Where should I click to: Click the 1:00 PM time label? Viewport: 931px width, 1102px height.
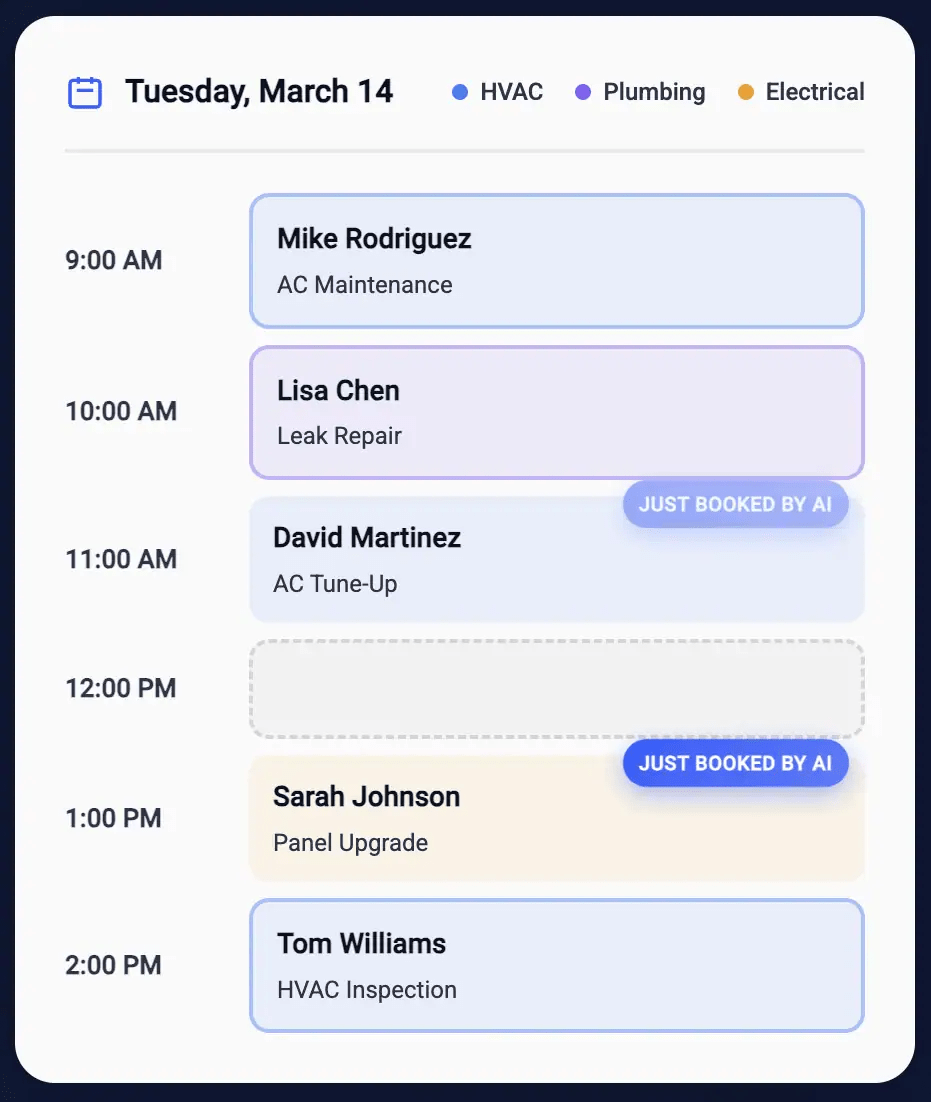[x=113, y=818]
